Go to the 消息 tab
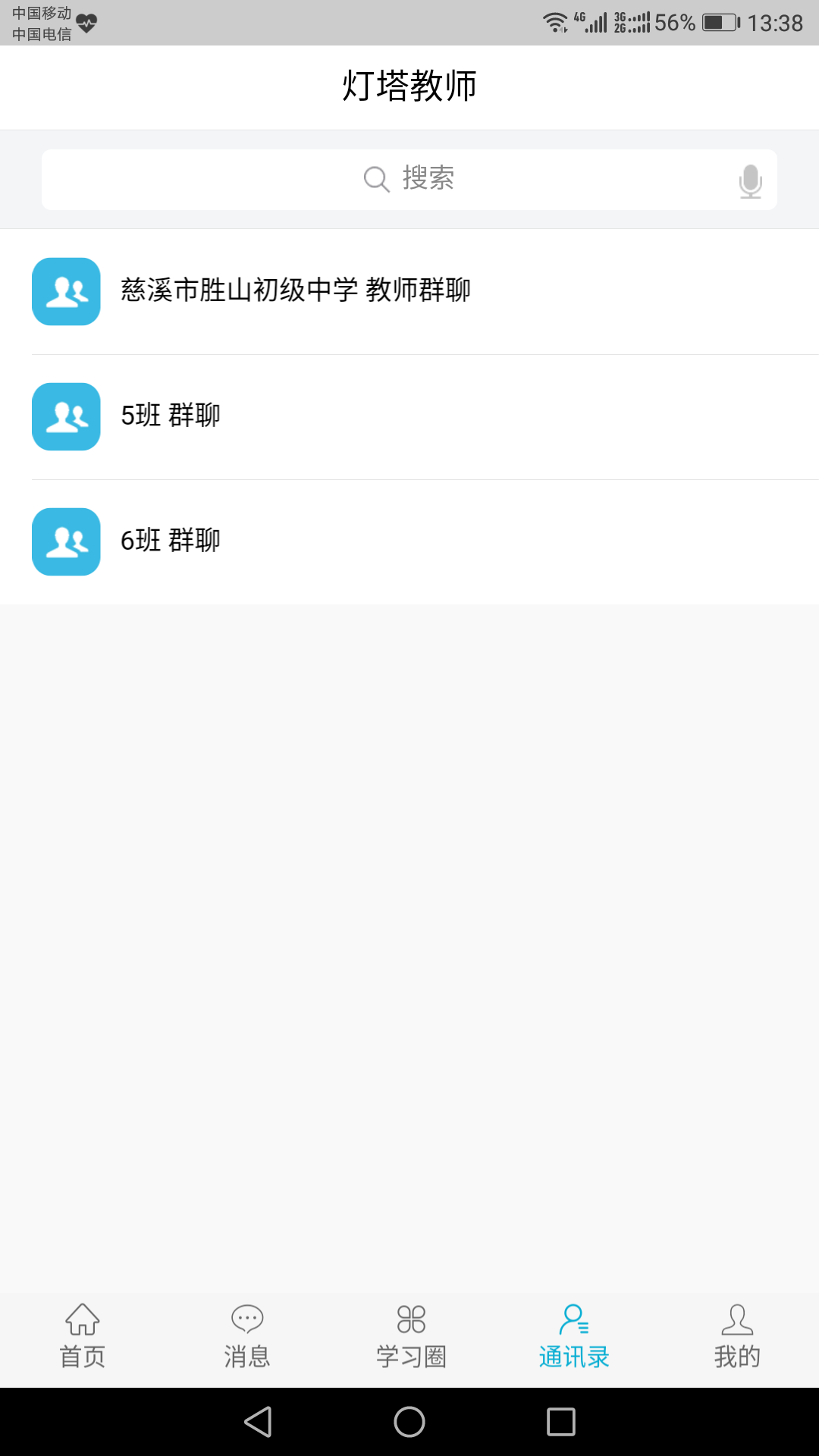Viewport: 819px width, 1456px height. click(246, 1338)
